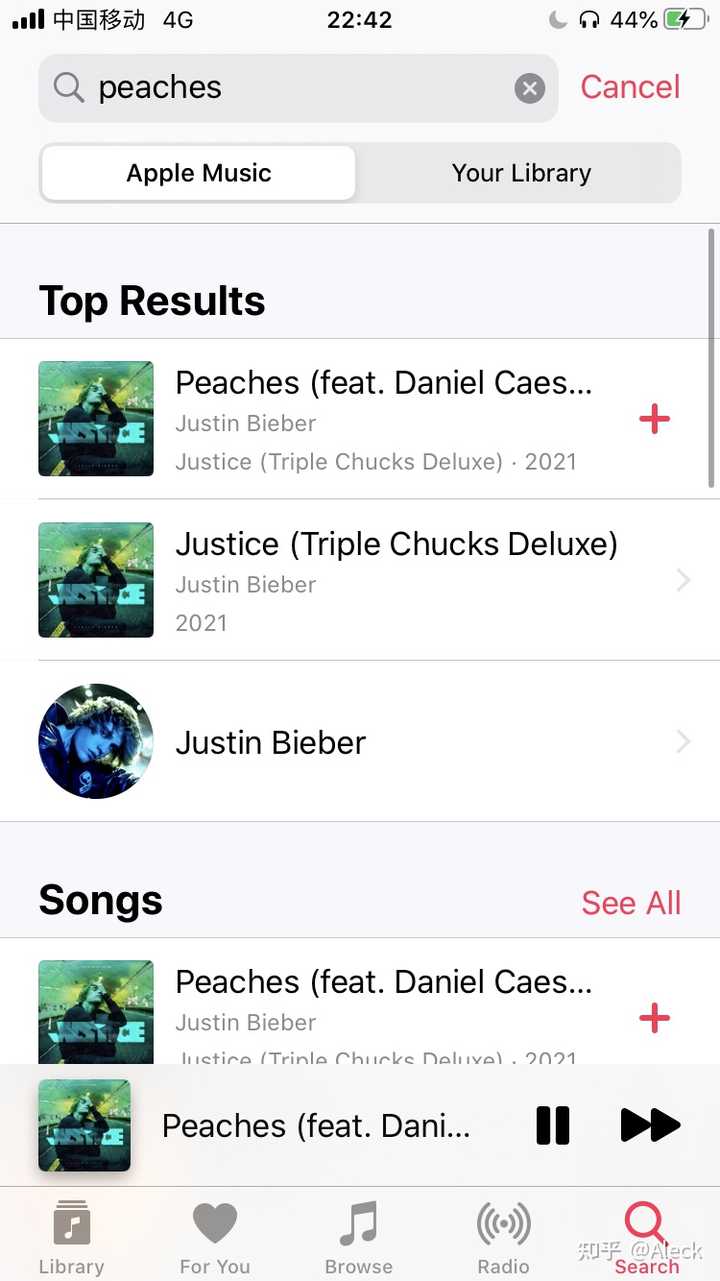Image resolution: width=720 pixels, height=1281 pixels.
Task: Select the For You heart icon
Action: 214,1221
